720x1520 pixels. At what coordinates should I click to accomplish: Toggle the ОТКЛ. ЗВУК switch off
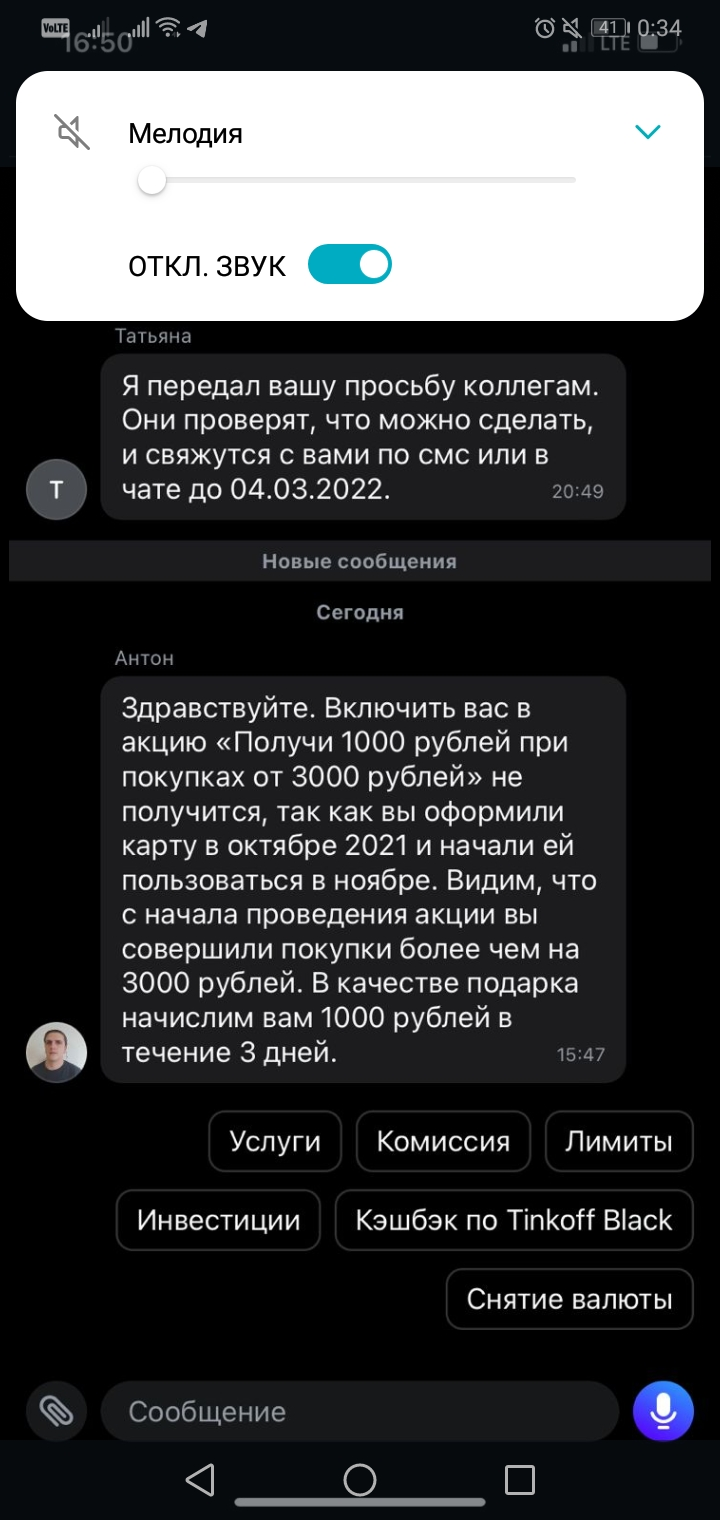pos(349,265)
